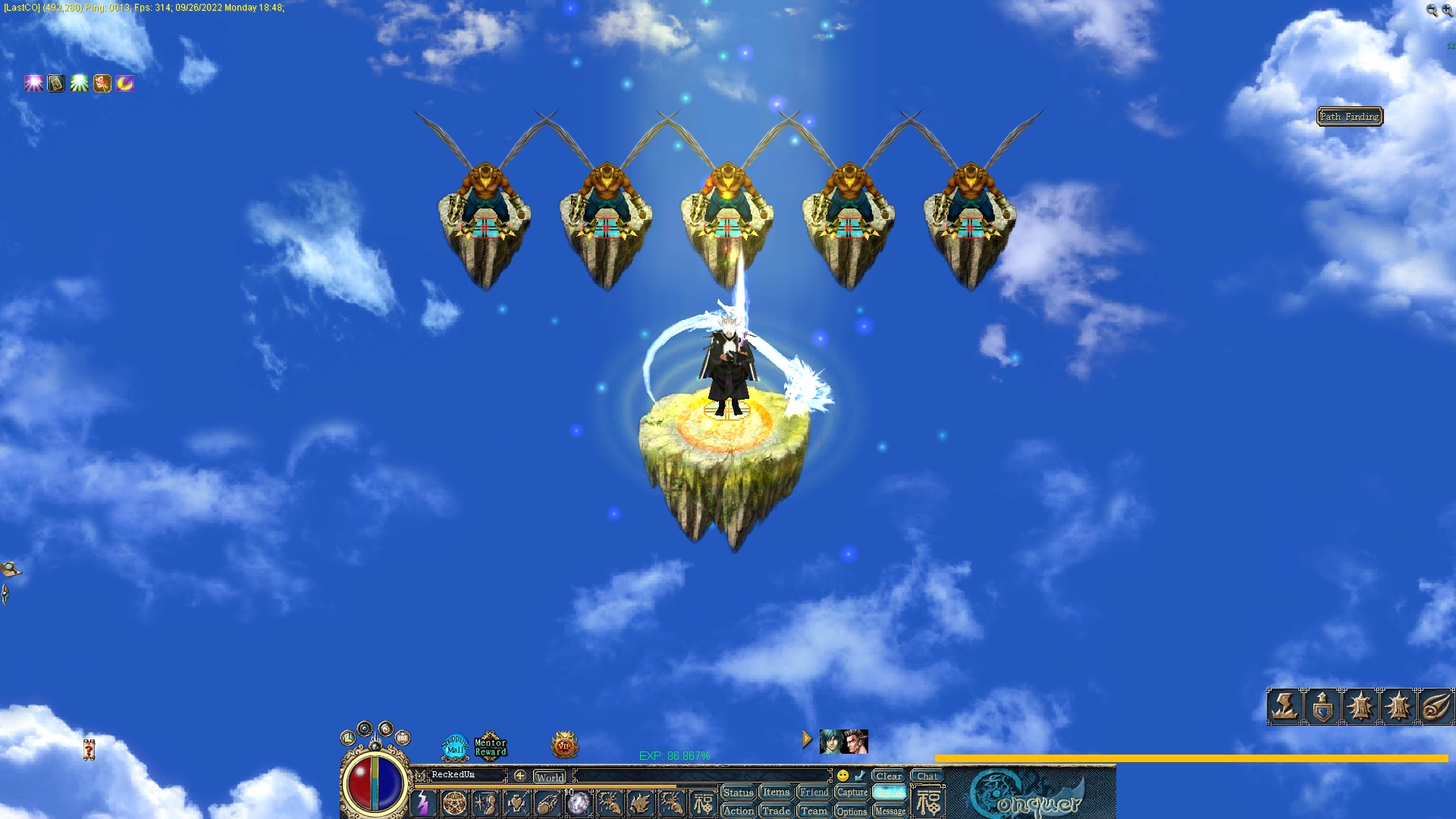Open the Trade window

pos(776,811)
